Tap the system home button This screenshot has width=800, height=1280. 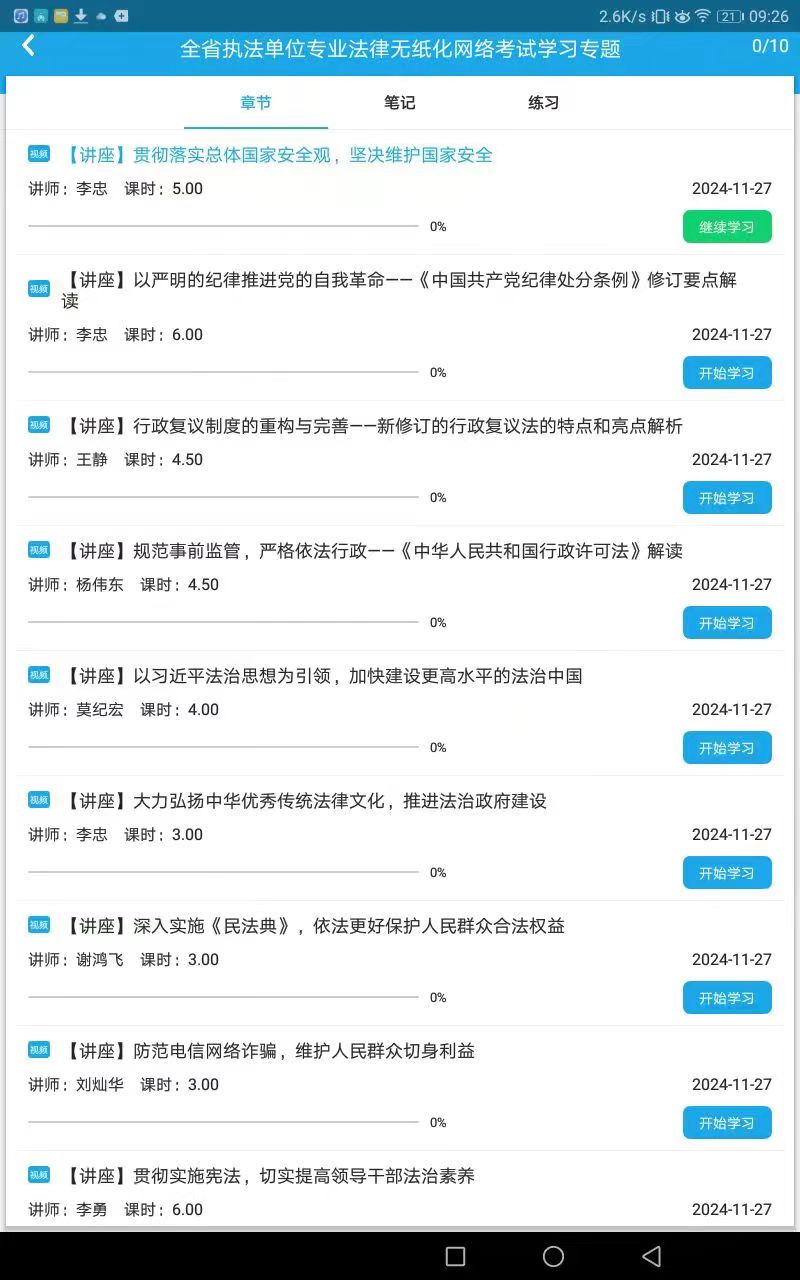(553, 1256)
